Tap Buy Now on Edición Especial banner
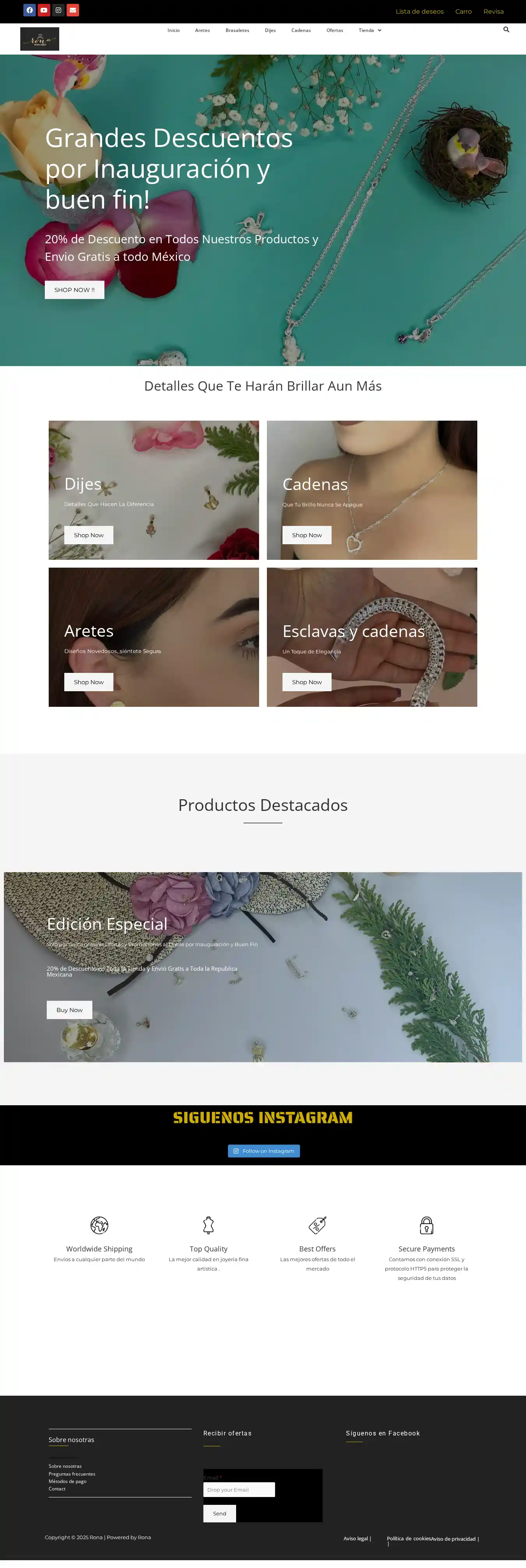 [x=69, y=1010]
